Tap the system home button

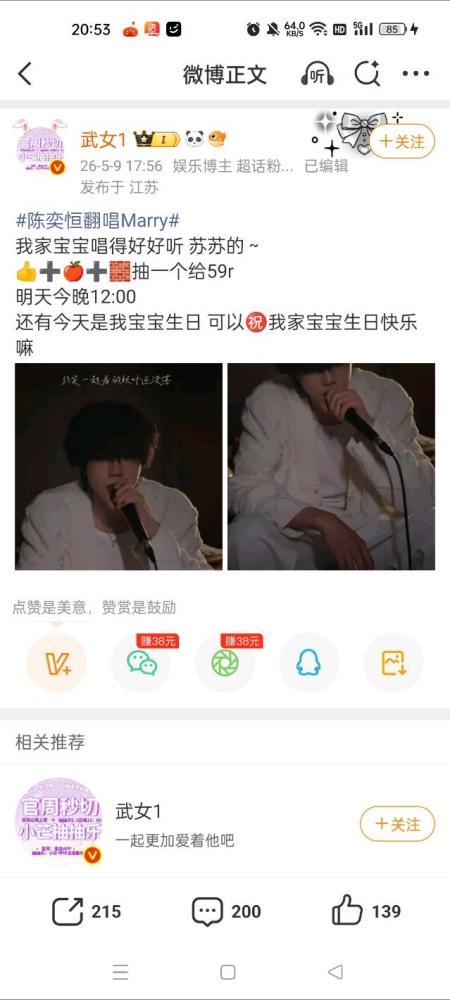[x=228, y=972]
